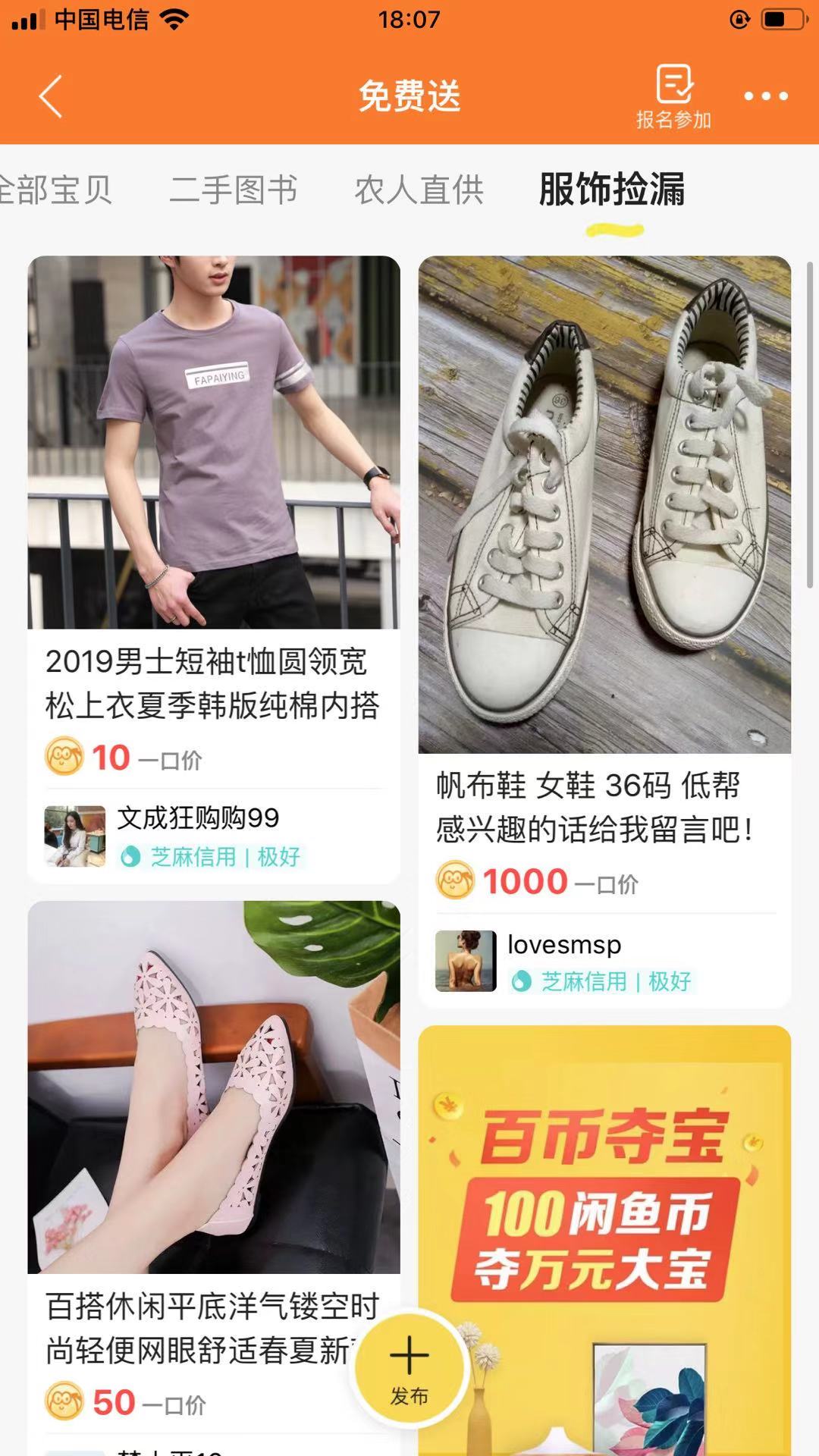Tap the coin icon next to price 1000
The image size is (819, 1456).
click(x=456, y=882)
